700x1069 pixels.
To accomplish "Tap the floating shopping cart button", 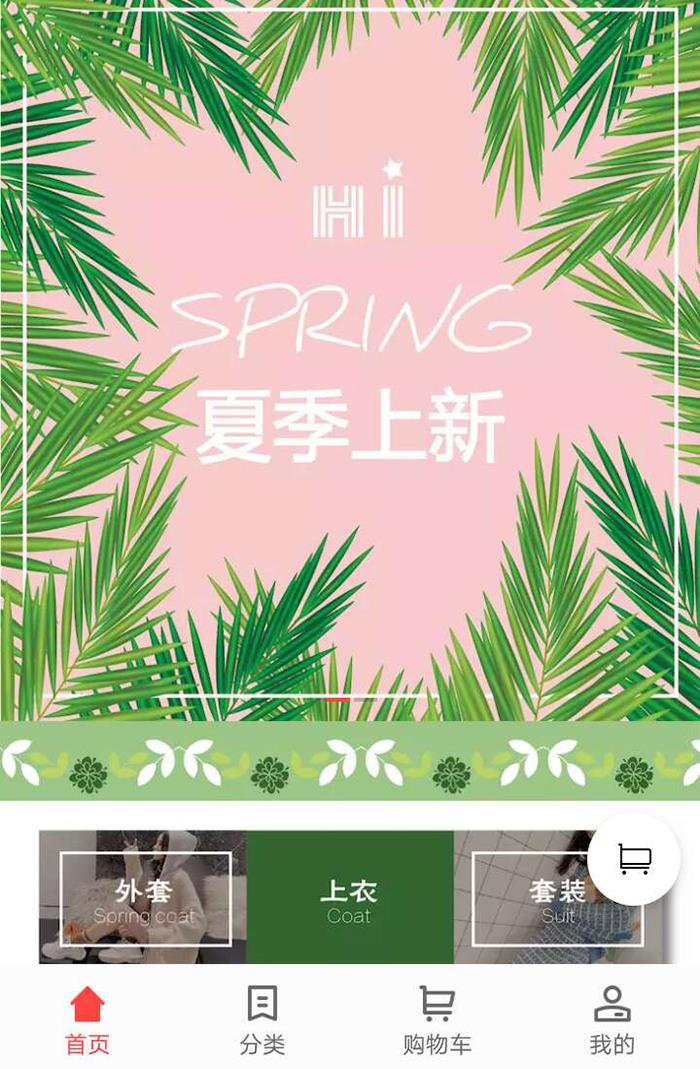I will (634, 859).
